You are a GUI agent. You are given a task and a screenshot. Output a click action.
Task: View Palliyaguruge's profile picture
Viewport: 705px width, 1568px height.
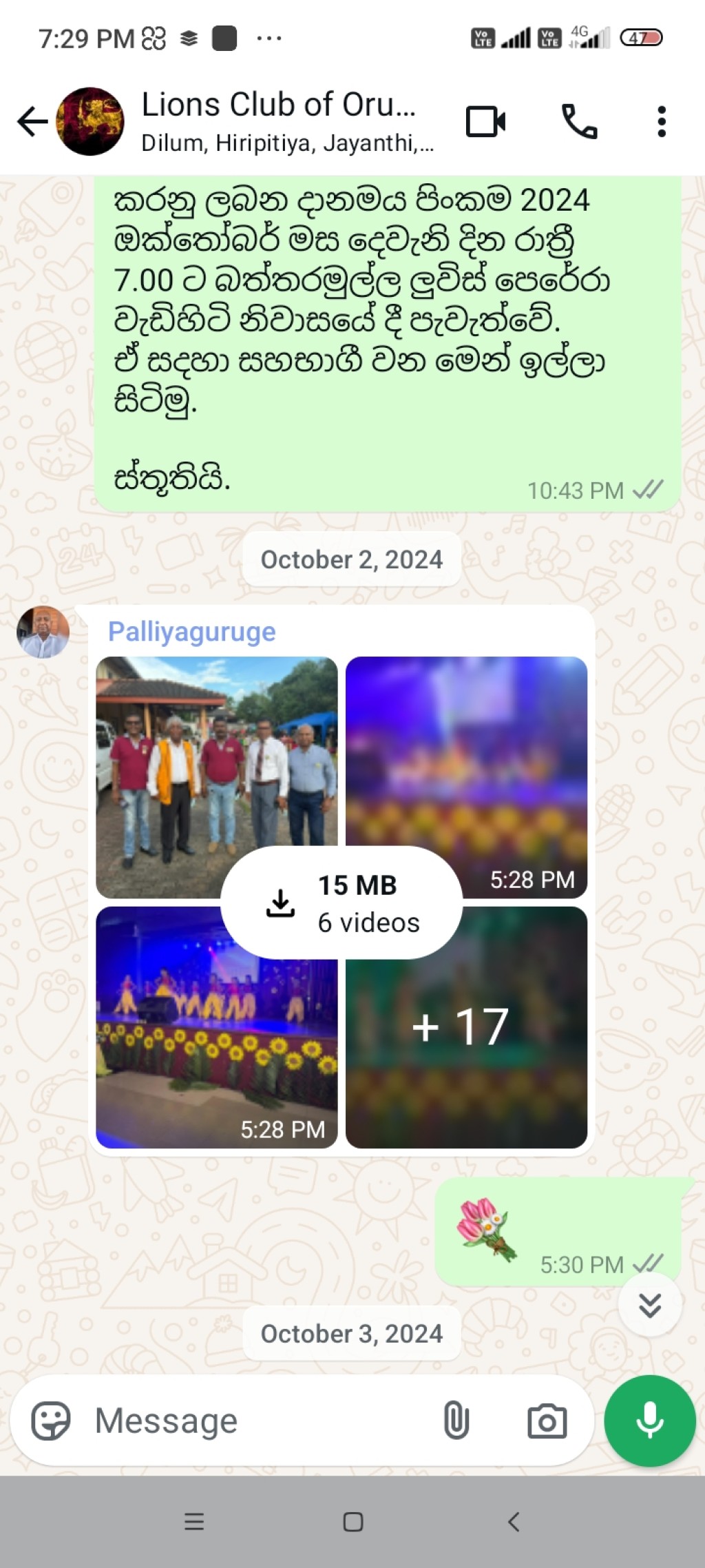click(x=43, y=632)
